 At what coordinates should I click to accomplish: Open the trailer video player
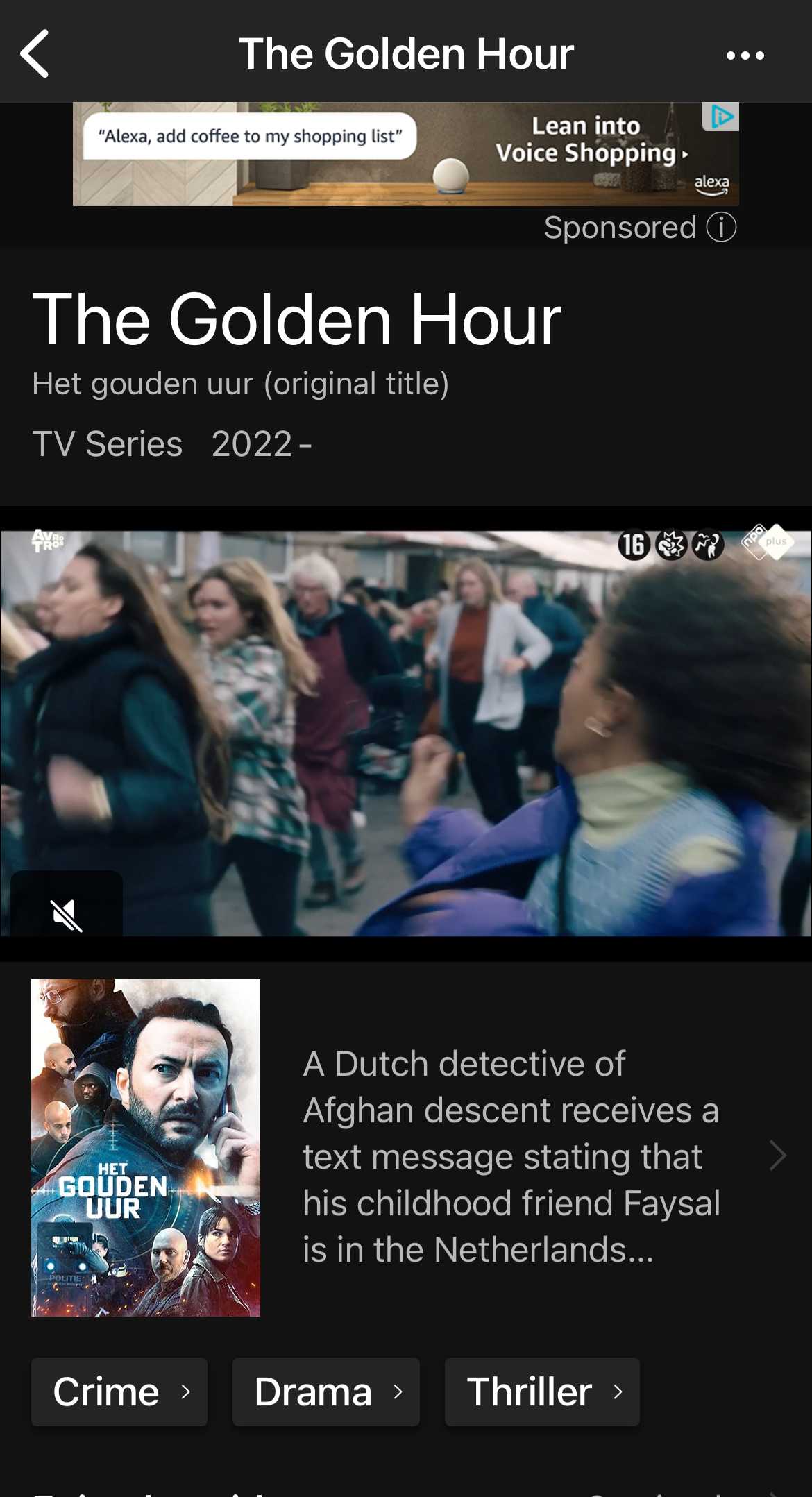coord(406,733)
